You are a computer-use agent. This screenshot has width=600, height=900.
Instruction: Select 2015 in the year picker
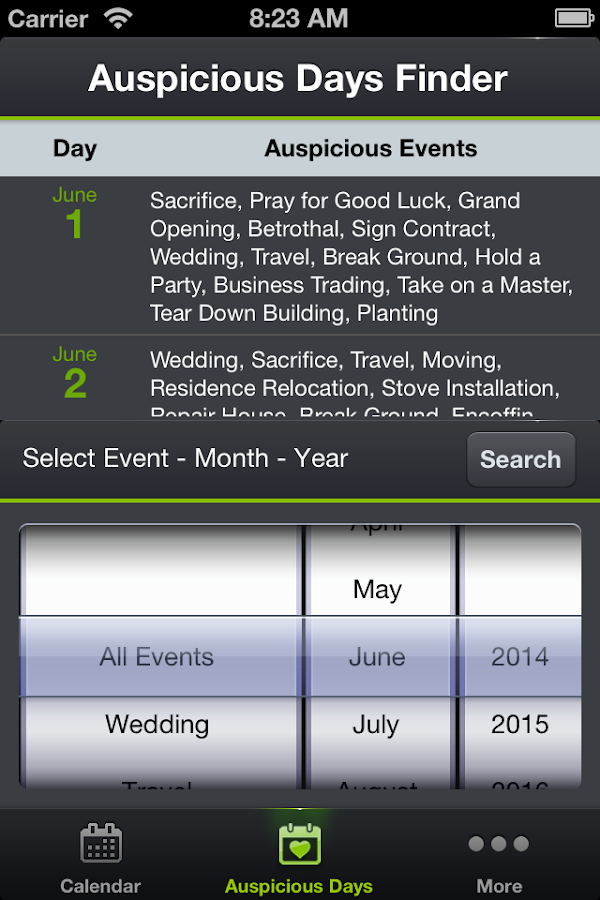[519, 724]
